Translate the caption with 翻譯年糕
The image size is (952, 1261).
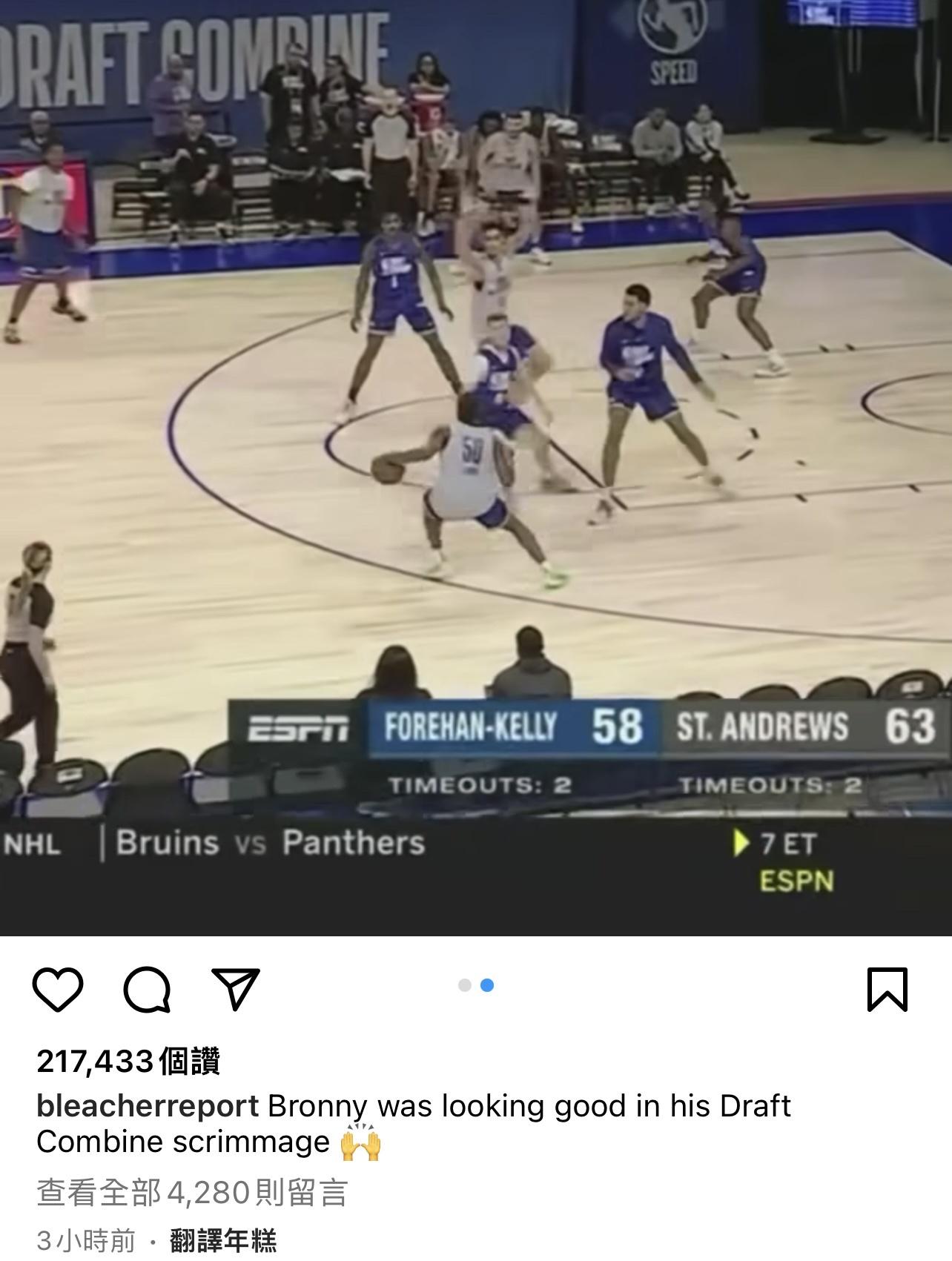(x=223, y=1240)
